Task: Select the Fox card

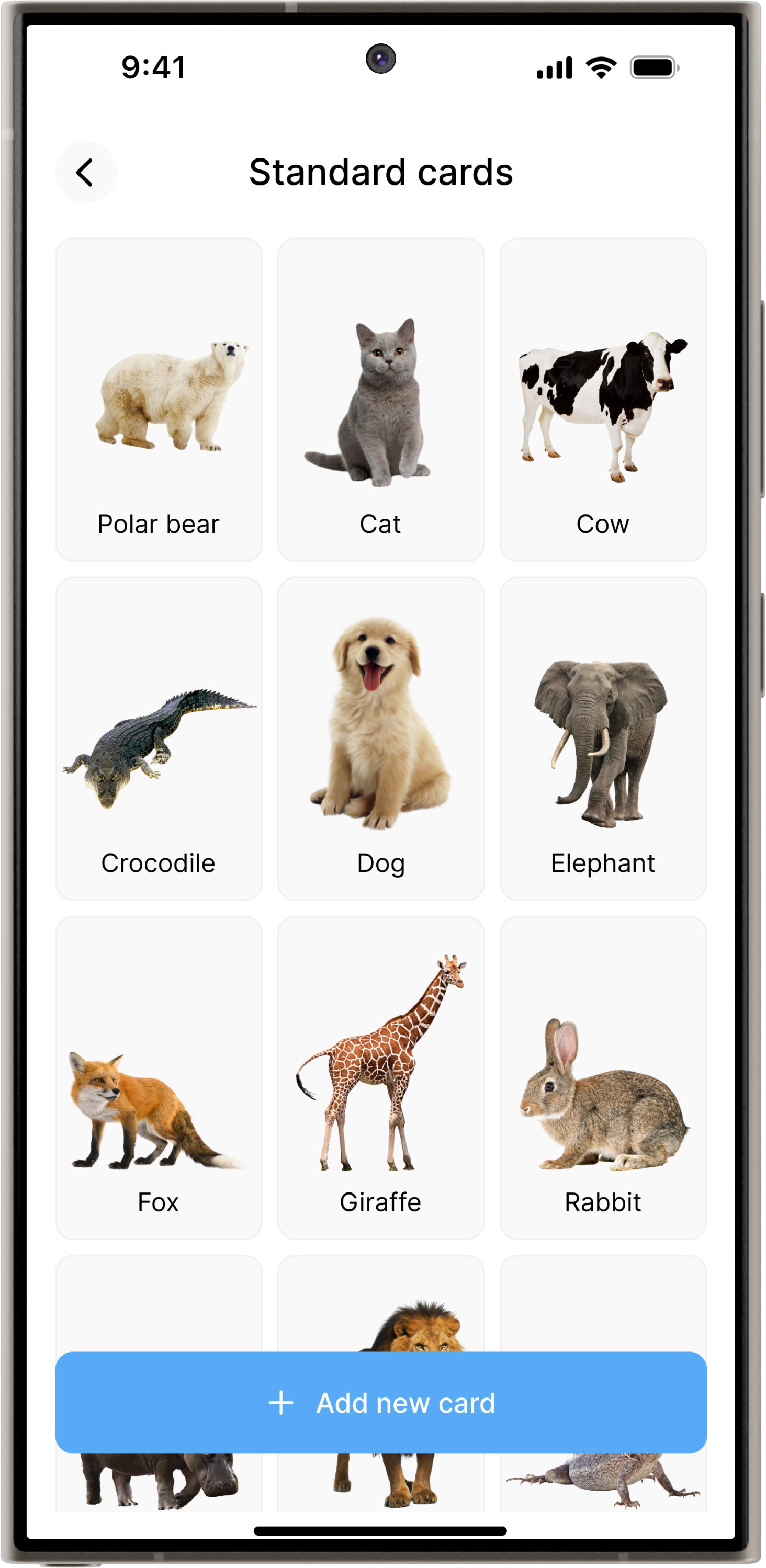Action: coord(159,1077)
